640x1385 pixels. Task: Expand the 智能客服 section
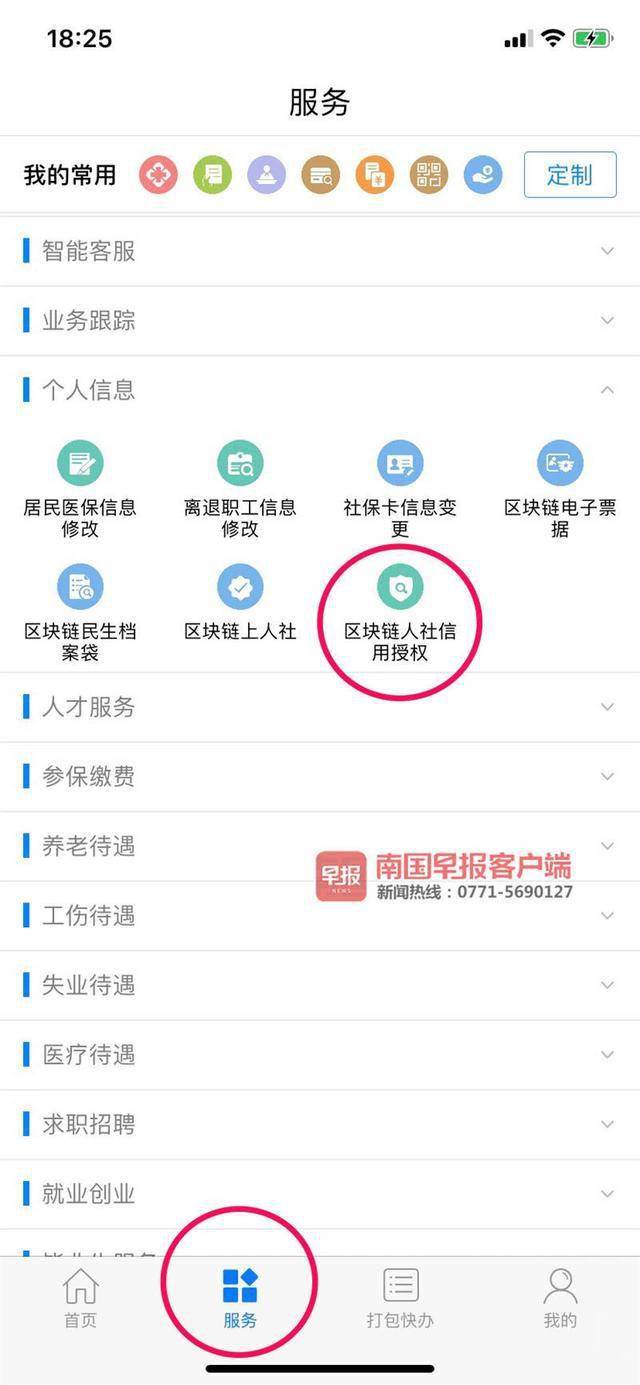(320, 251)
